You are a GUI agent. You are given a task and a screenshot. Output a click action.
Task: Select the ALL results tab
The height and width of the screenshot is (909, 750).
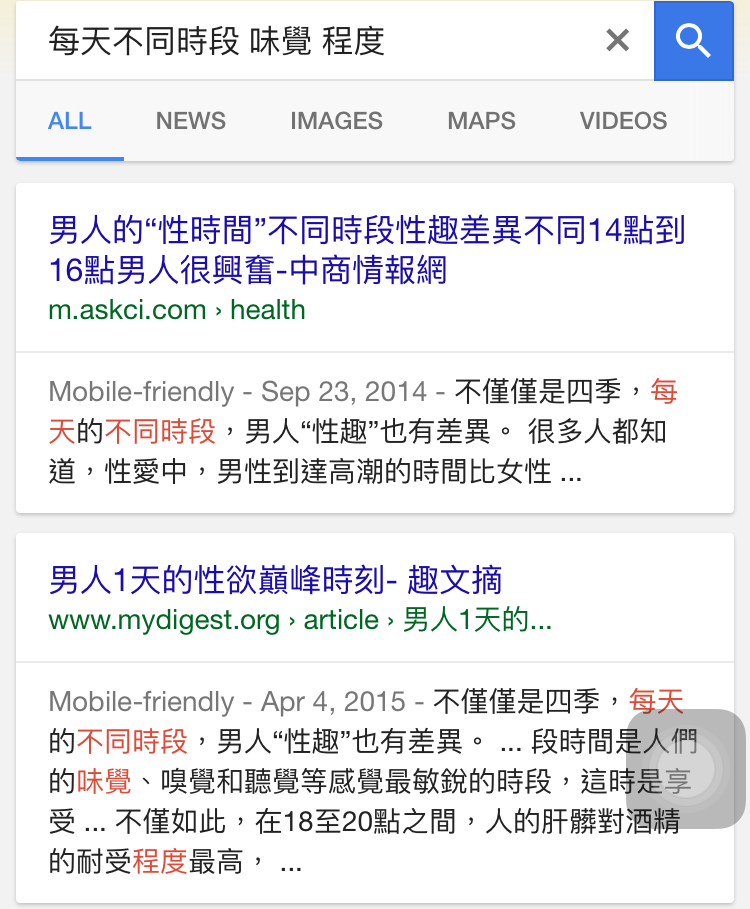(69, 121)
